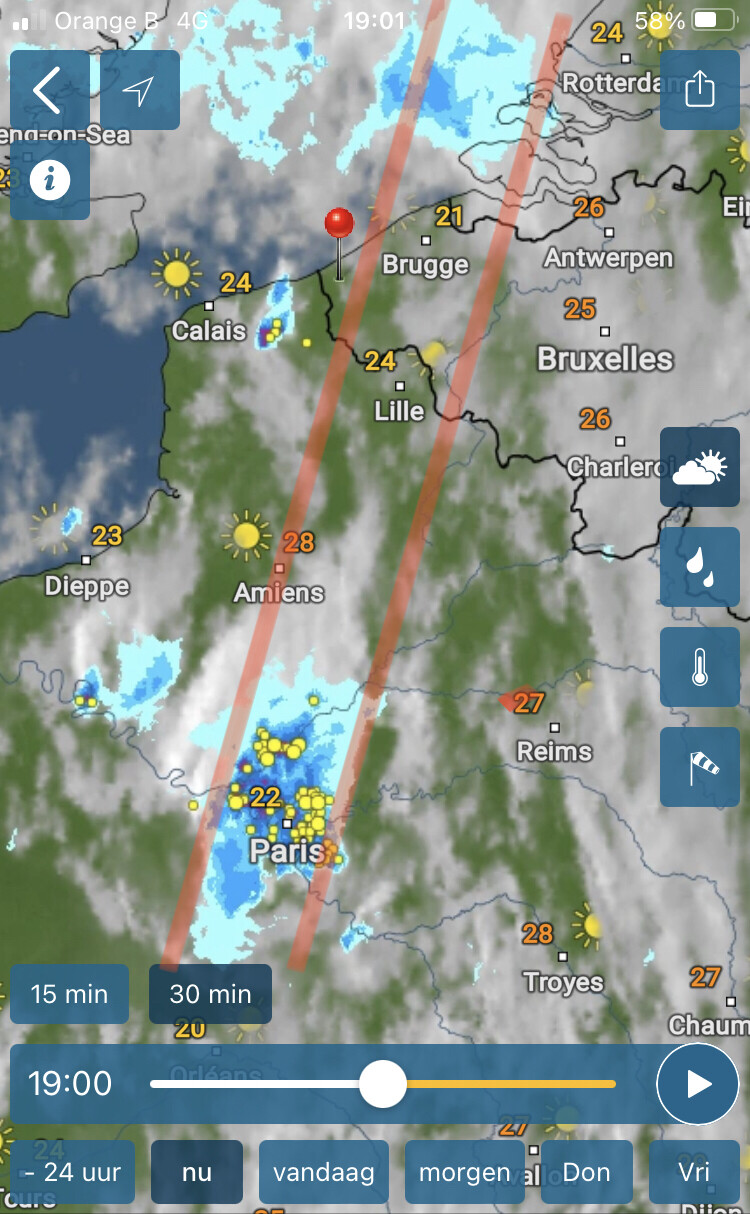Share this weather map
Image resolution: width=750 pixels, height=1214 pixels.
pos(700,90)
